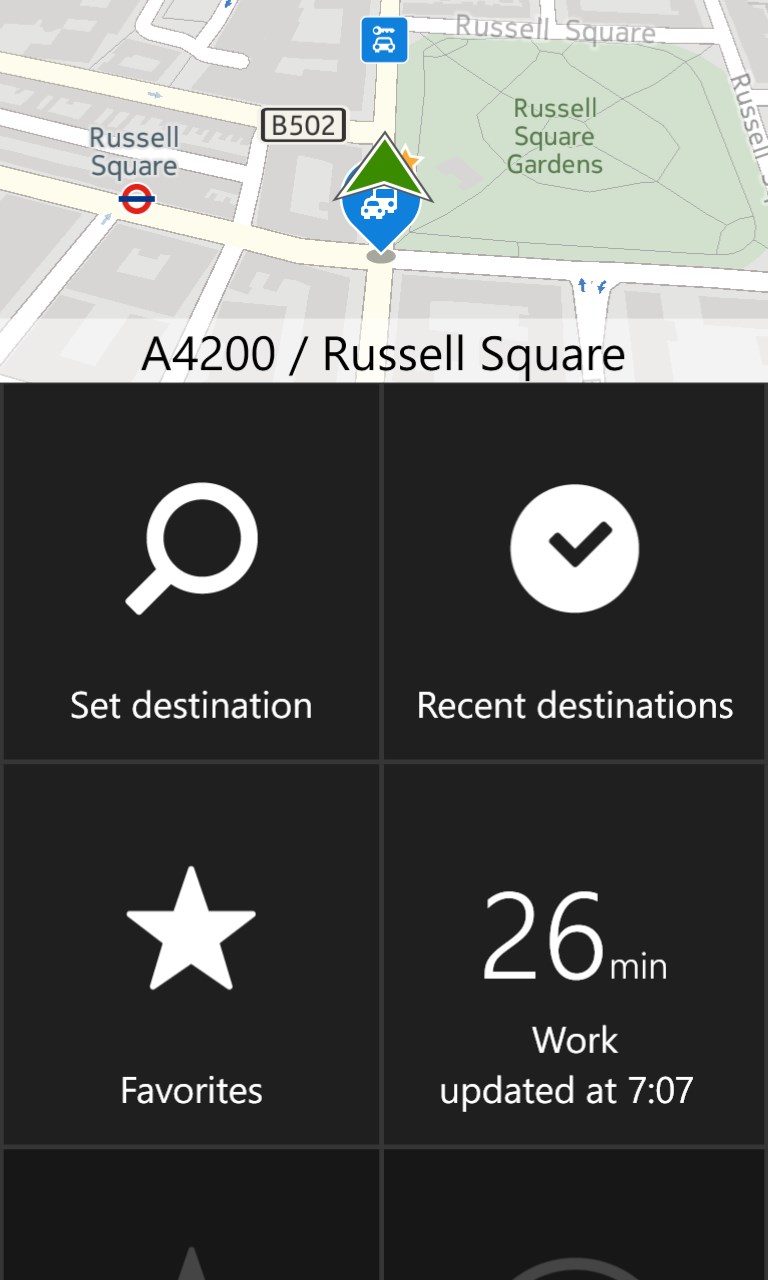This screenshot has height=1280, width=768.
Task: Tap the Russell Square tube station marker
Action: coord(136,200)
